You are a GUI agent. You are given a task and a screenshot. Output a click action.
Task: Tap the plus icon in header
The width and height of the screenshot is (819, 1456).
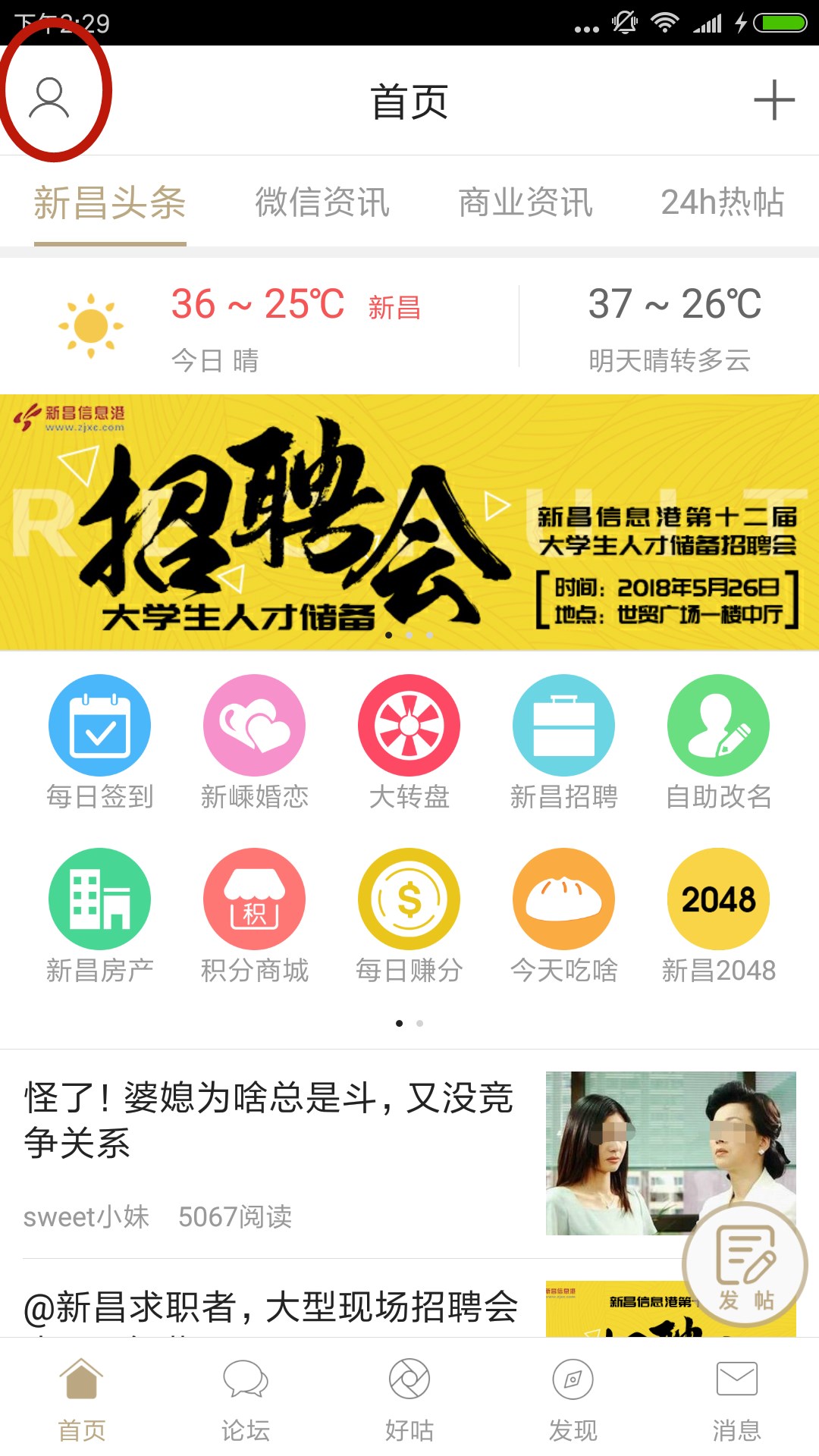pyautogui.click(x=773, y=100)
